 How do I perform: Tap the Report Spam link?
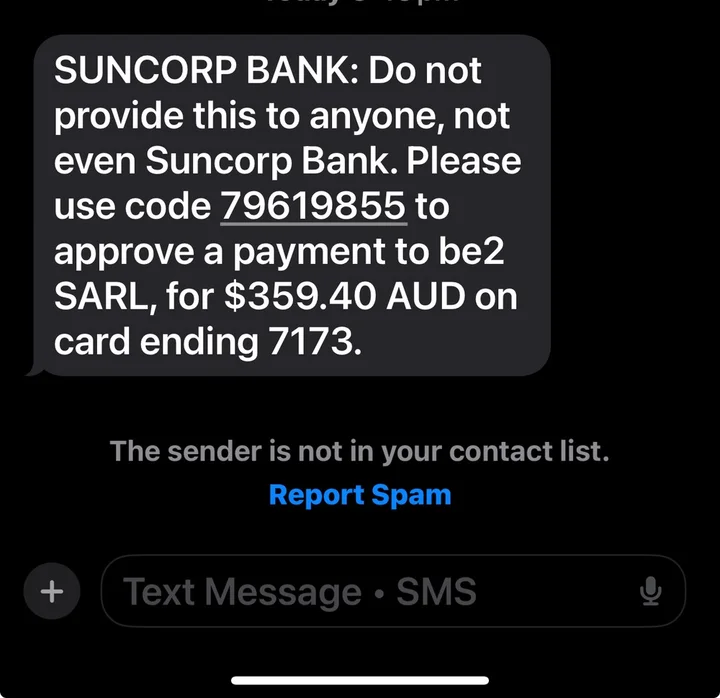pos(360,495)
